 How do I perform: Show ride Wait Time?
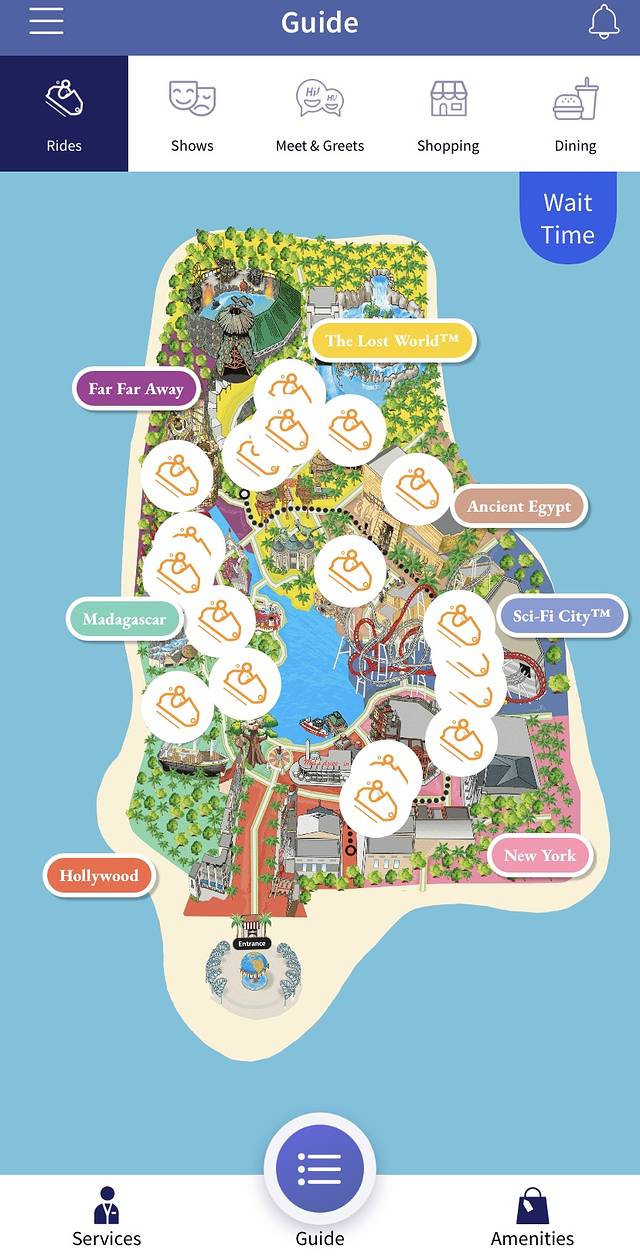tap(568, 218)
